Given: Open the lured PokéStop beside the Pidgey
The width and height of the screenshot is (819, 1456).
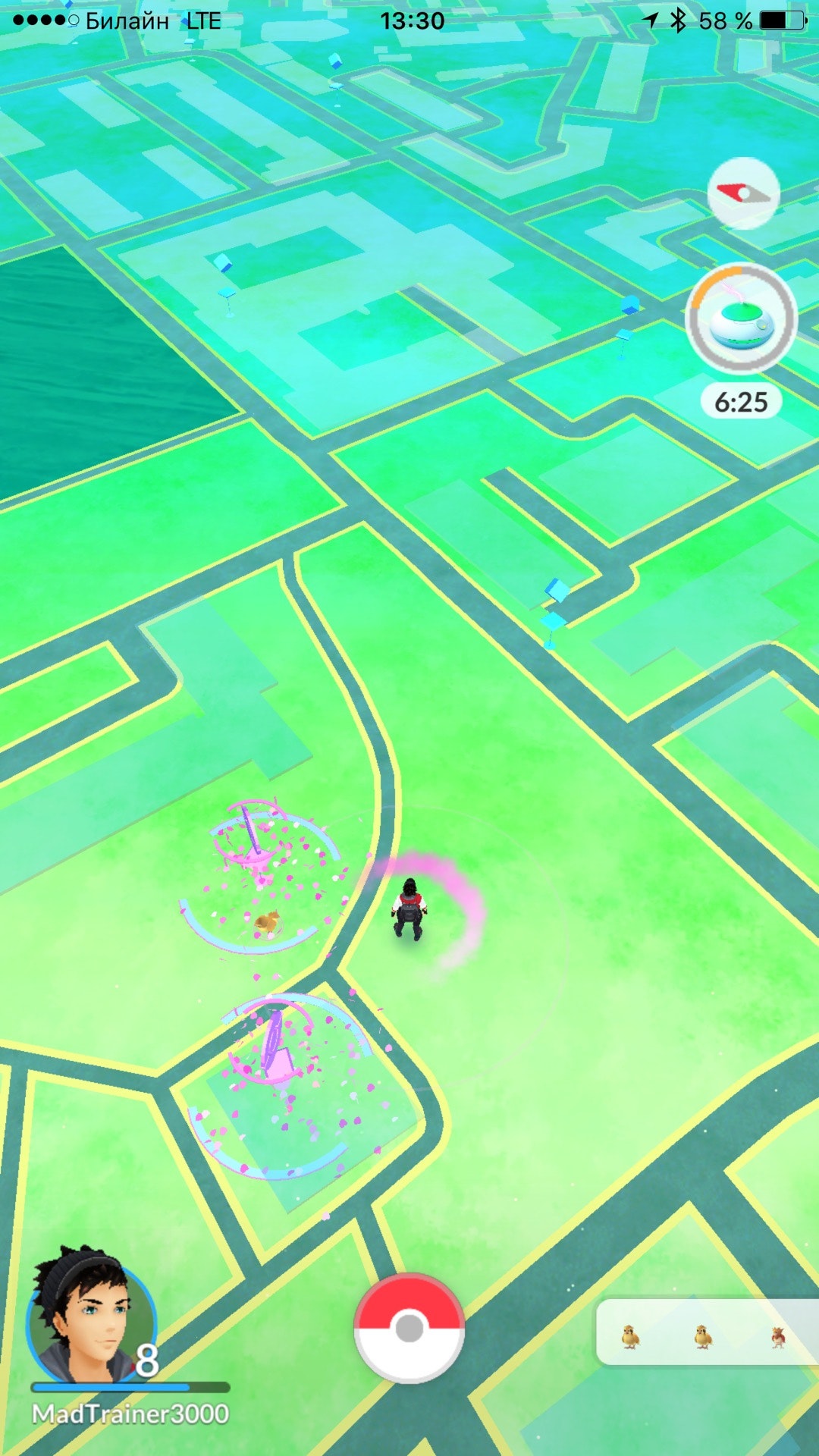Looking at the screenshot, I should point(255,849).
